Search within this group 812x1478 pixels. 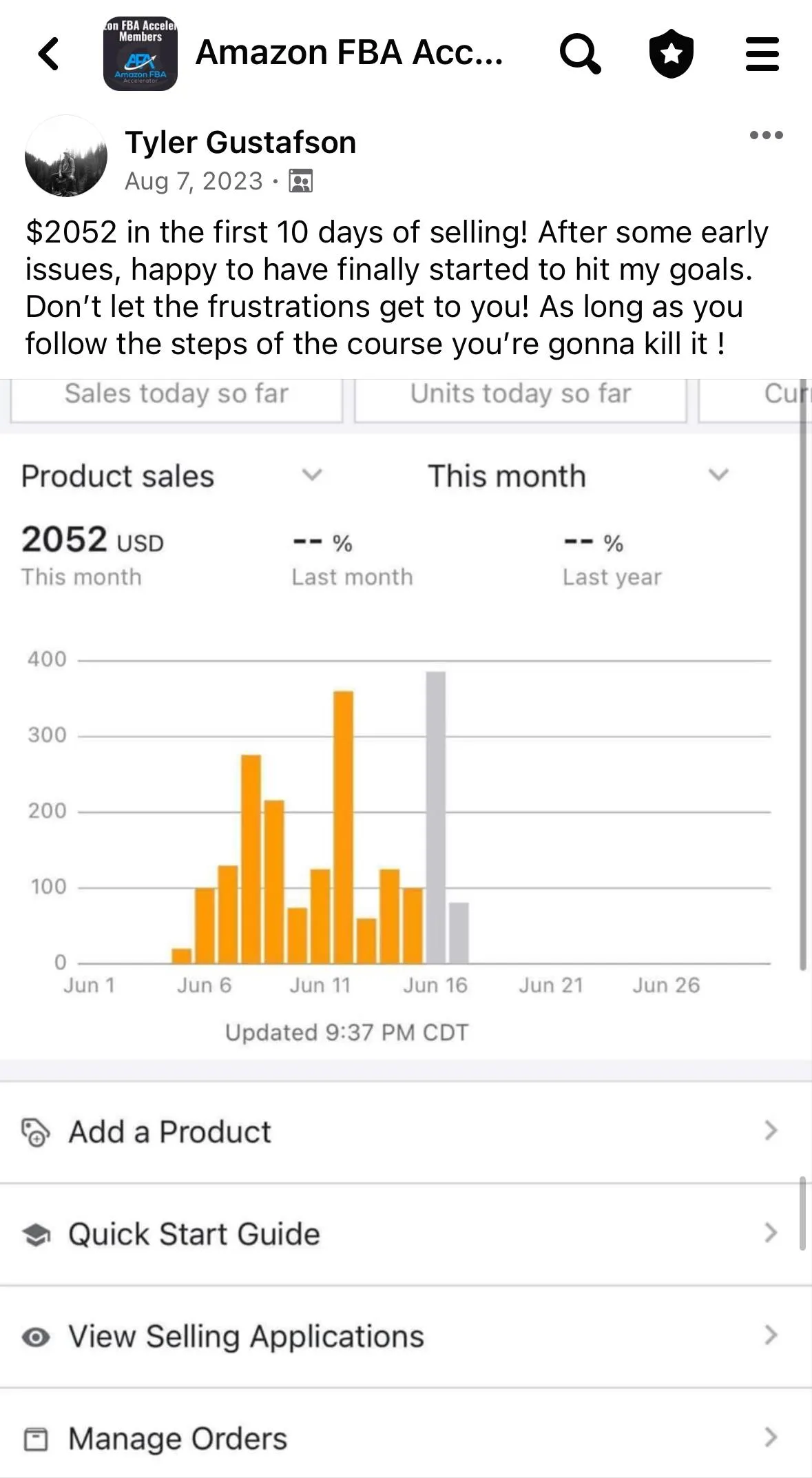tap(580, 54)
